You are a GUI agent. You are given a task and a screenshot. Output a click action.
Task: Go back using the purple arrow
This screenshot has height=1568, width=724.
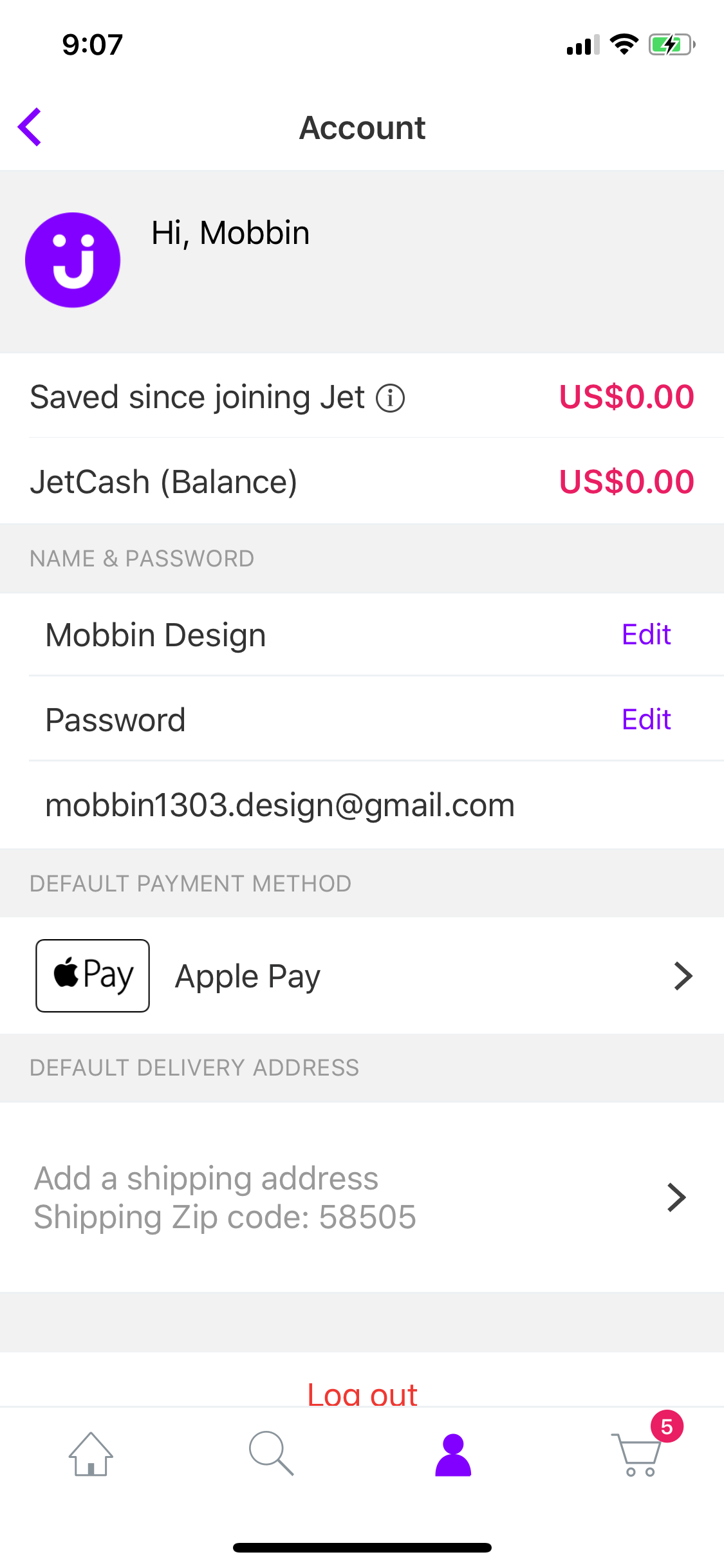tap(30, 127)
